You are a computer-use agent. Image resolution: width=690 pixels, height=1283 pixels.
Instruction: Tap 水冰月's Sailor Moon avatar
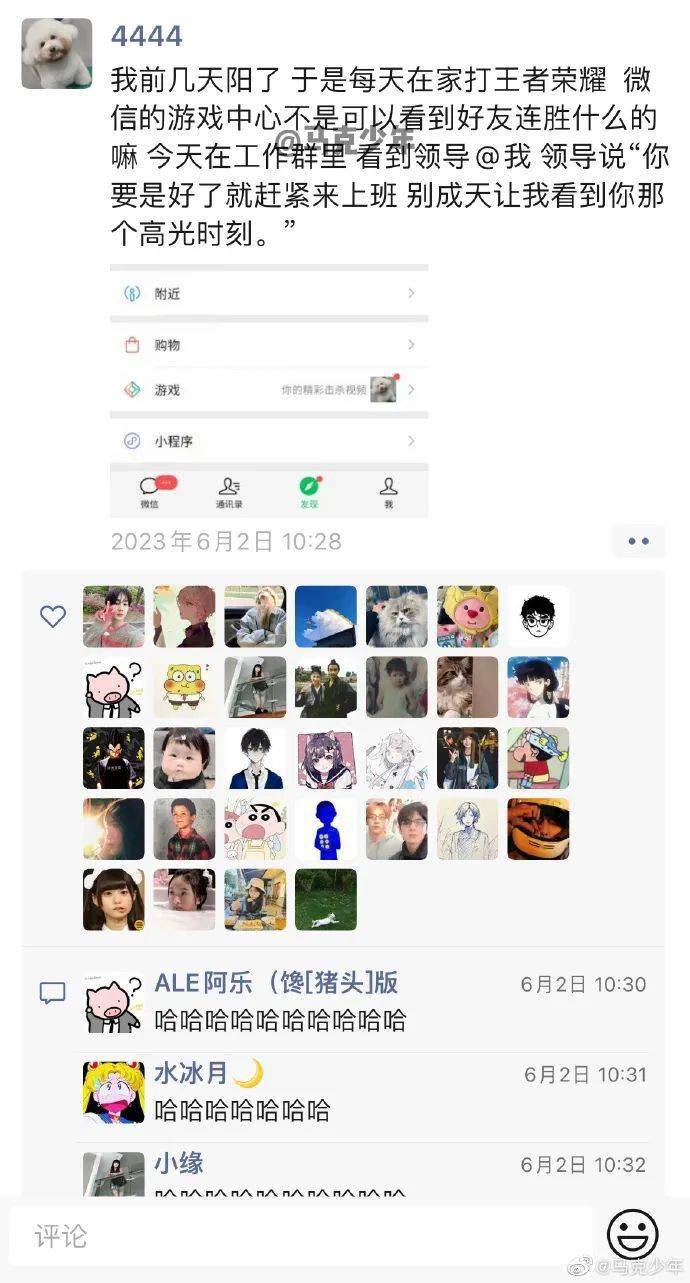click(x=113, y=1092)
